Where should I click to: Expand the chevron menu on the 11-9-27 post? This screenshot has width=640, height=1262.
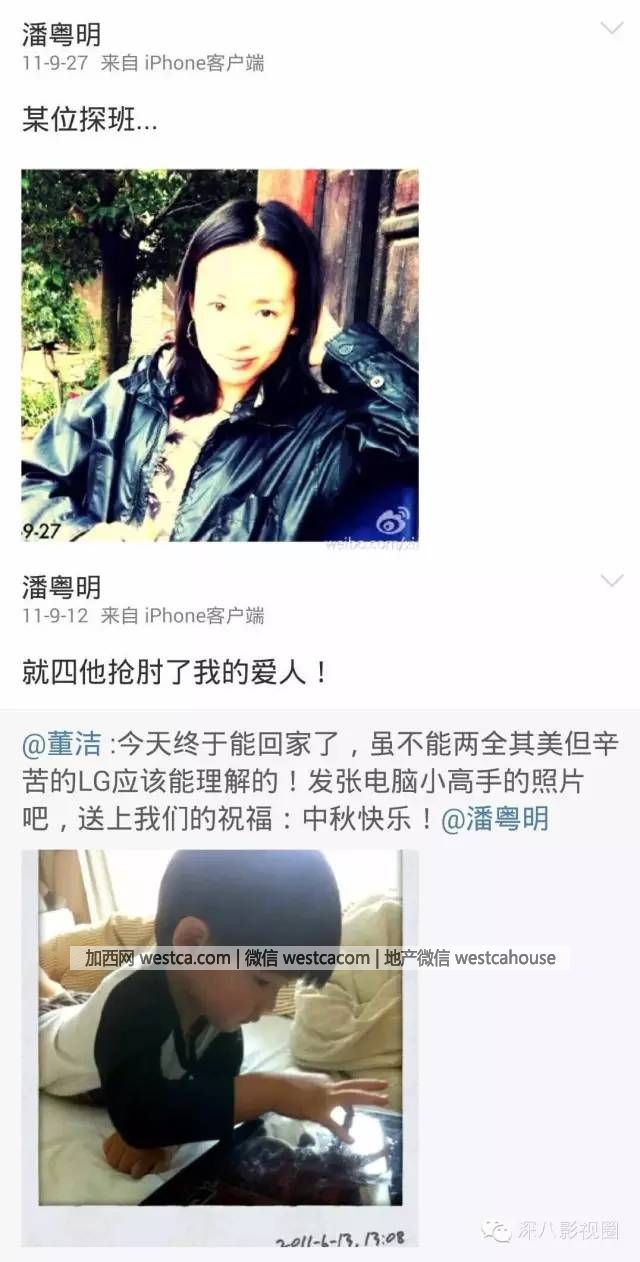611,28
